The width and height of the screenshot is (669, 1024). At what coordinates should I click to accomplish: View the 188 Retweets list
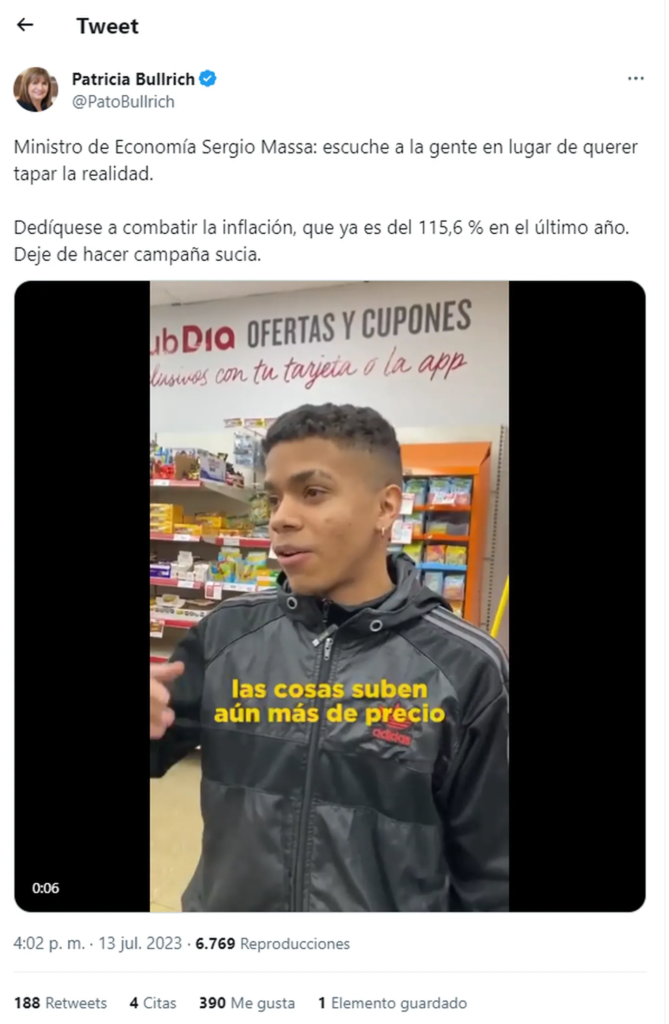(x=60, y=1003)
